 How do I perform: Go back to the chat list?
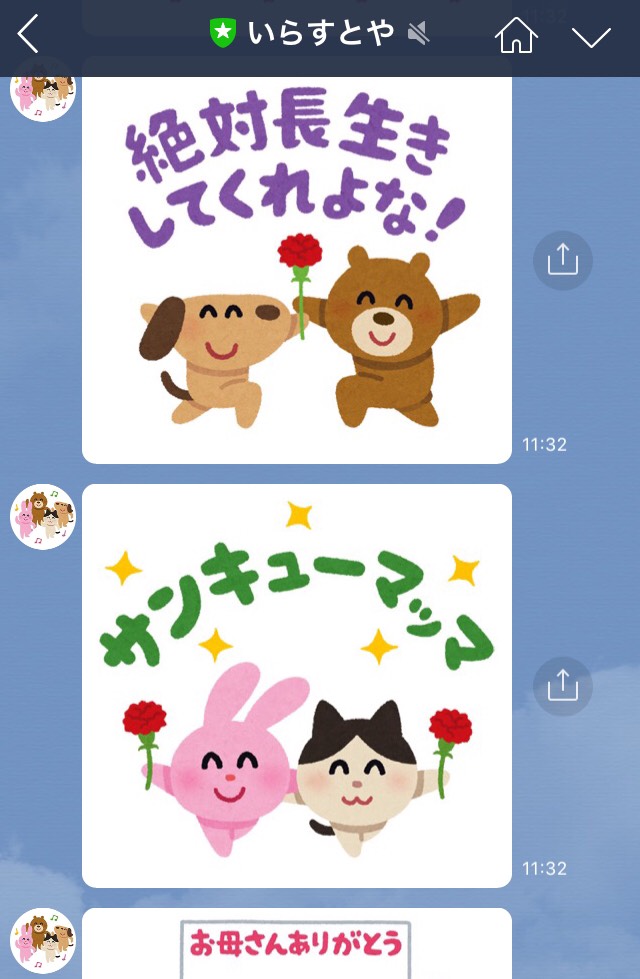(x=28, y=36)
